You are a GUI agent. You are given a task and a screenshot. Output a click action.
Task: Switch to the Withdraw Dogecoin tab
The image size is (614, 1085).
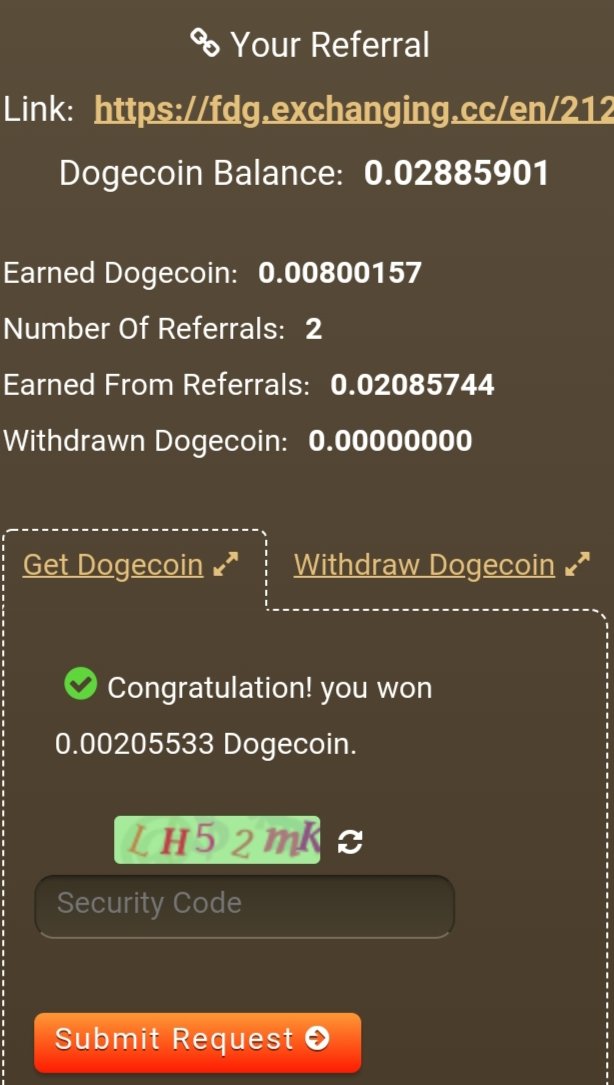click(424, 565)
